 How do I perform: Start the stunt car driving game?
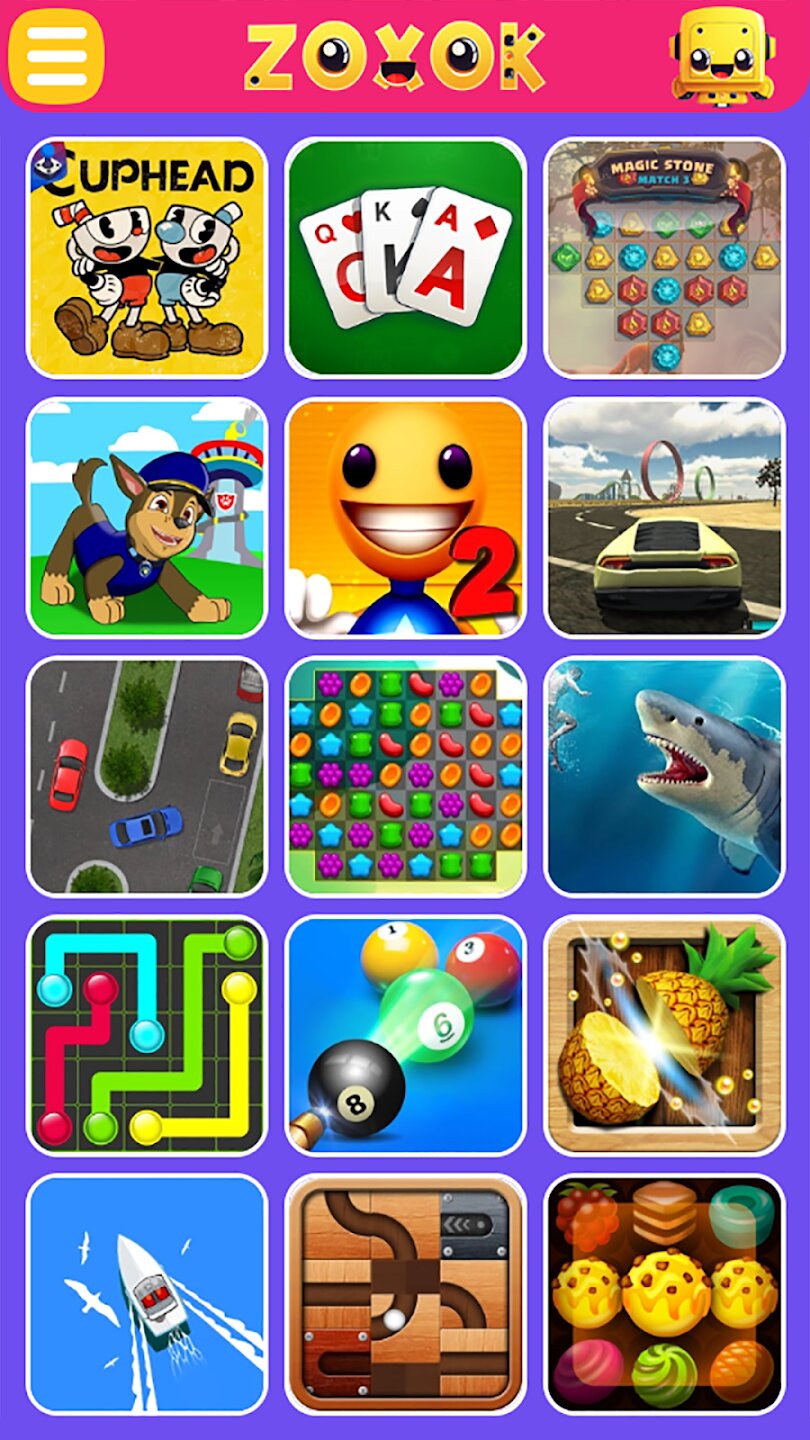[664, 517]
